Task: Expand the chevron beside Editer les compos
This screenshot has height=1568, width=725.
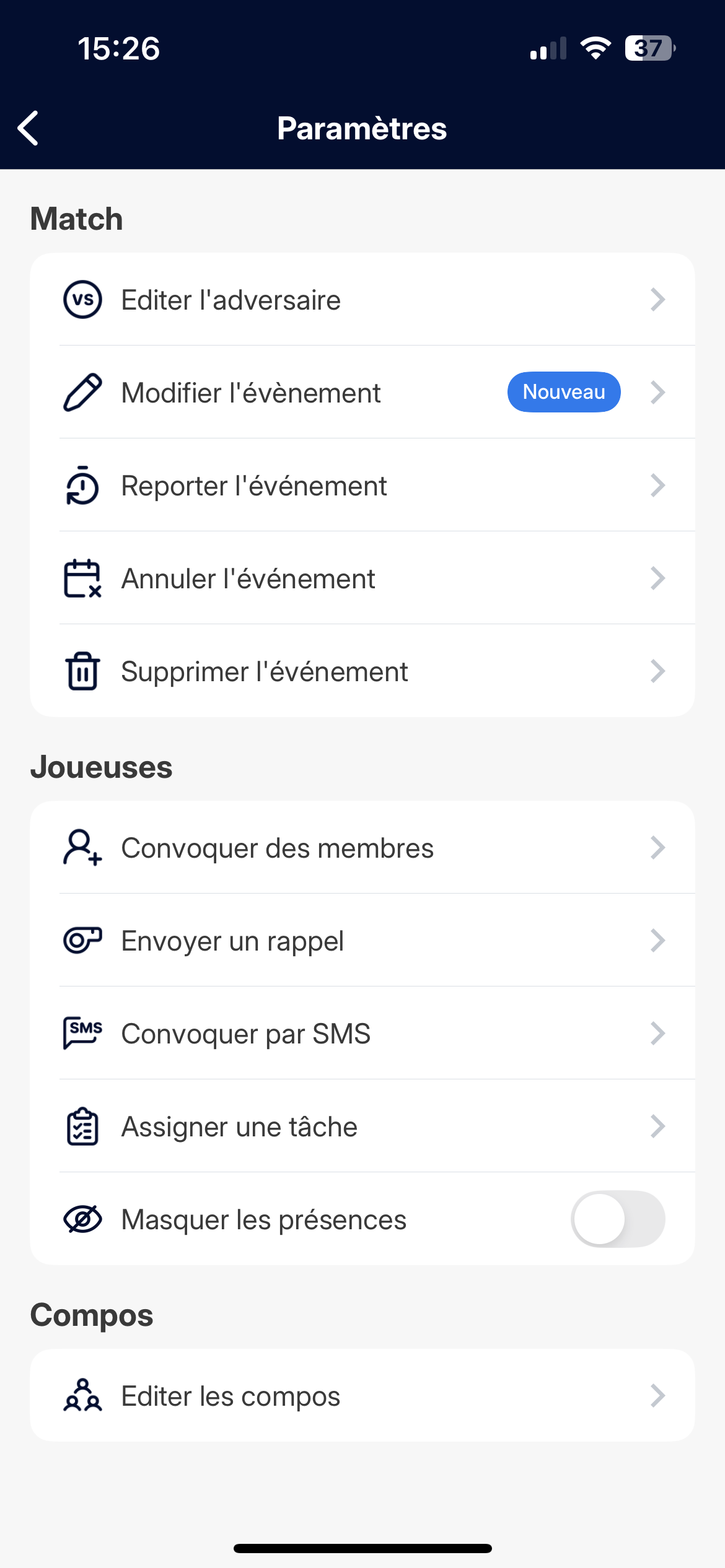Action: point(658,1395)
